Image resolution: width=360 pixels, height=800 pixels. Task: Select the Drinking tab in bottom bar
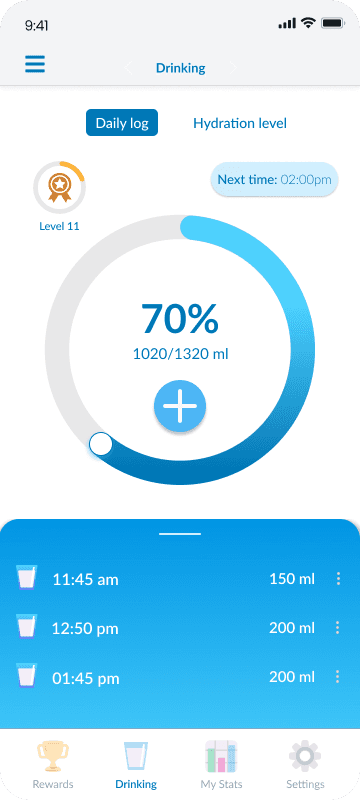click(136, 765)
